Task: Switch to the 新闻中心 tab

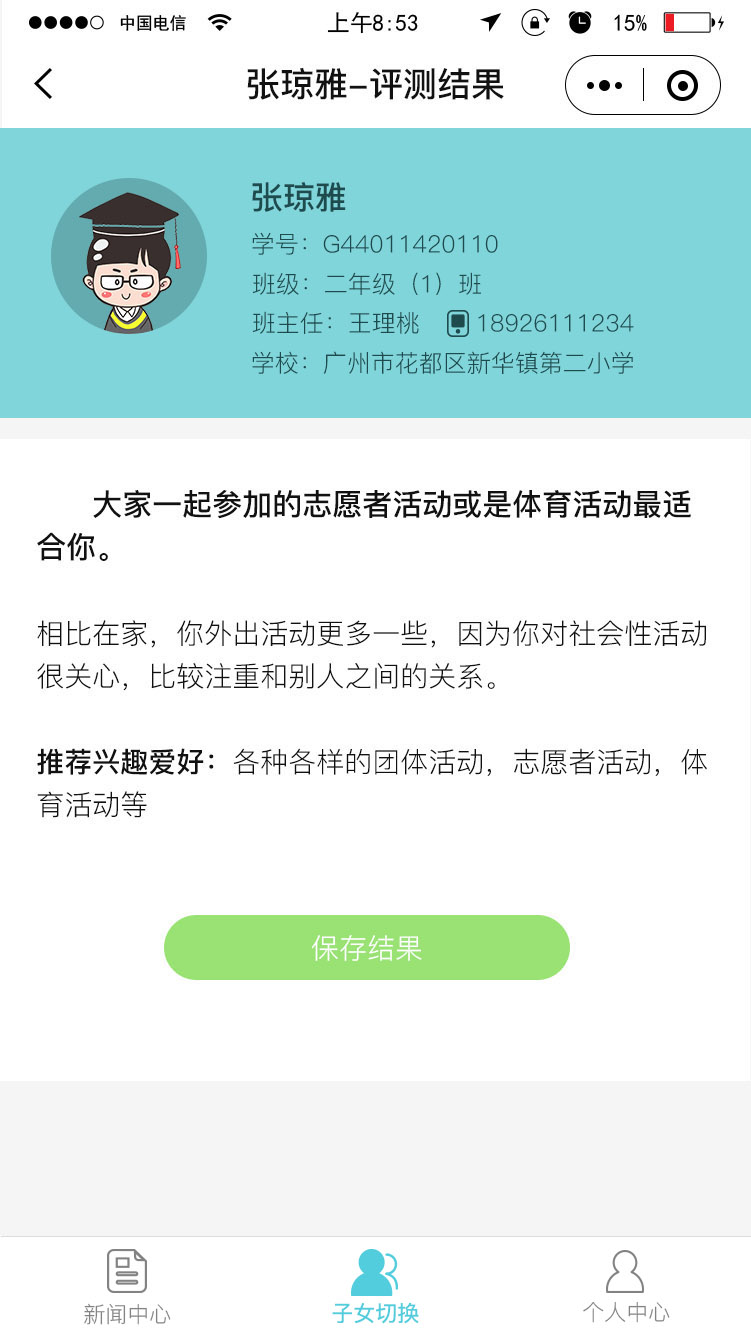Action: [126, 1286]
